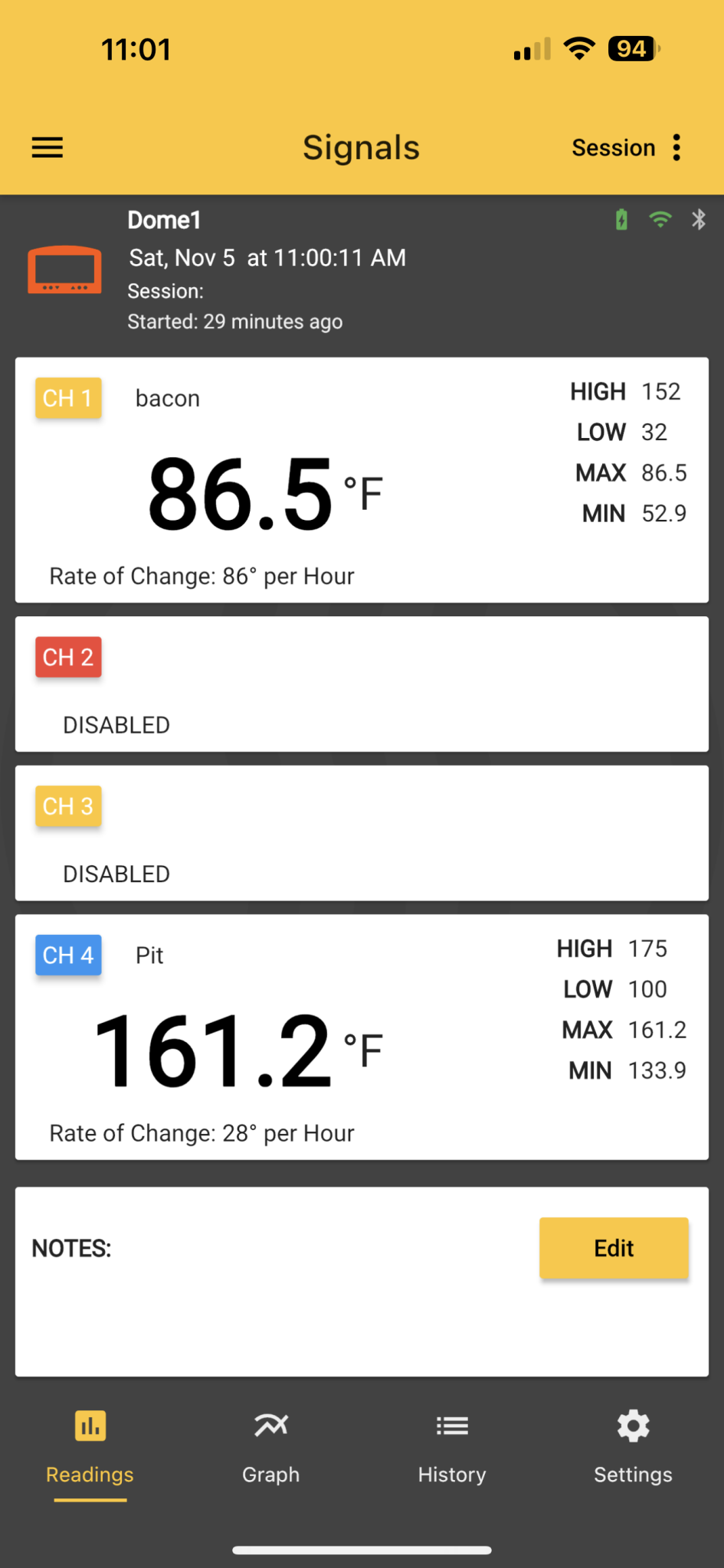The image size is (724, 1568).
Task: Go to the Settings tab
Action: click(633, 1445)
